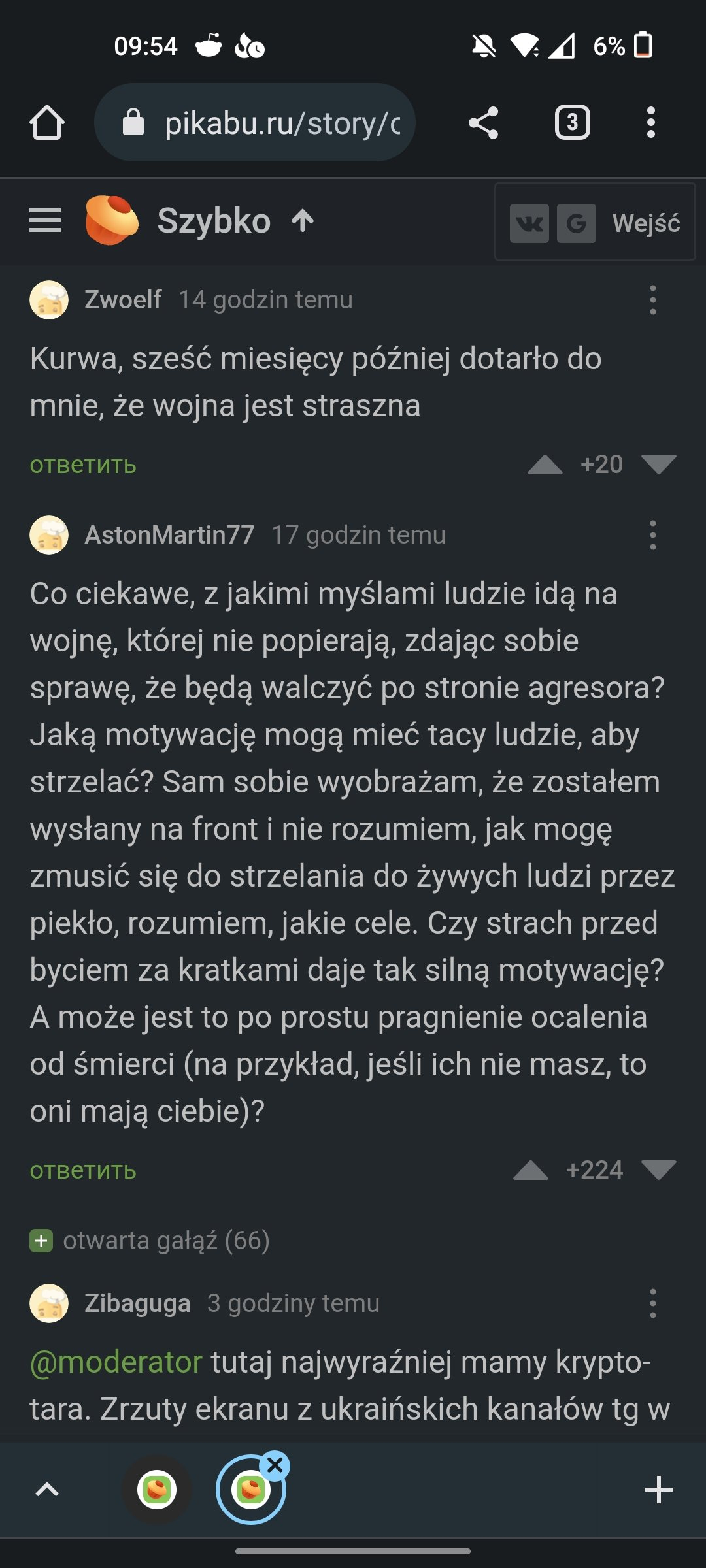This screenshot has height=1568, width=706.
Task: Add a new browser tab
Action: tap(658, 1490)
